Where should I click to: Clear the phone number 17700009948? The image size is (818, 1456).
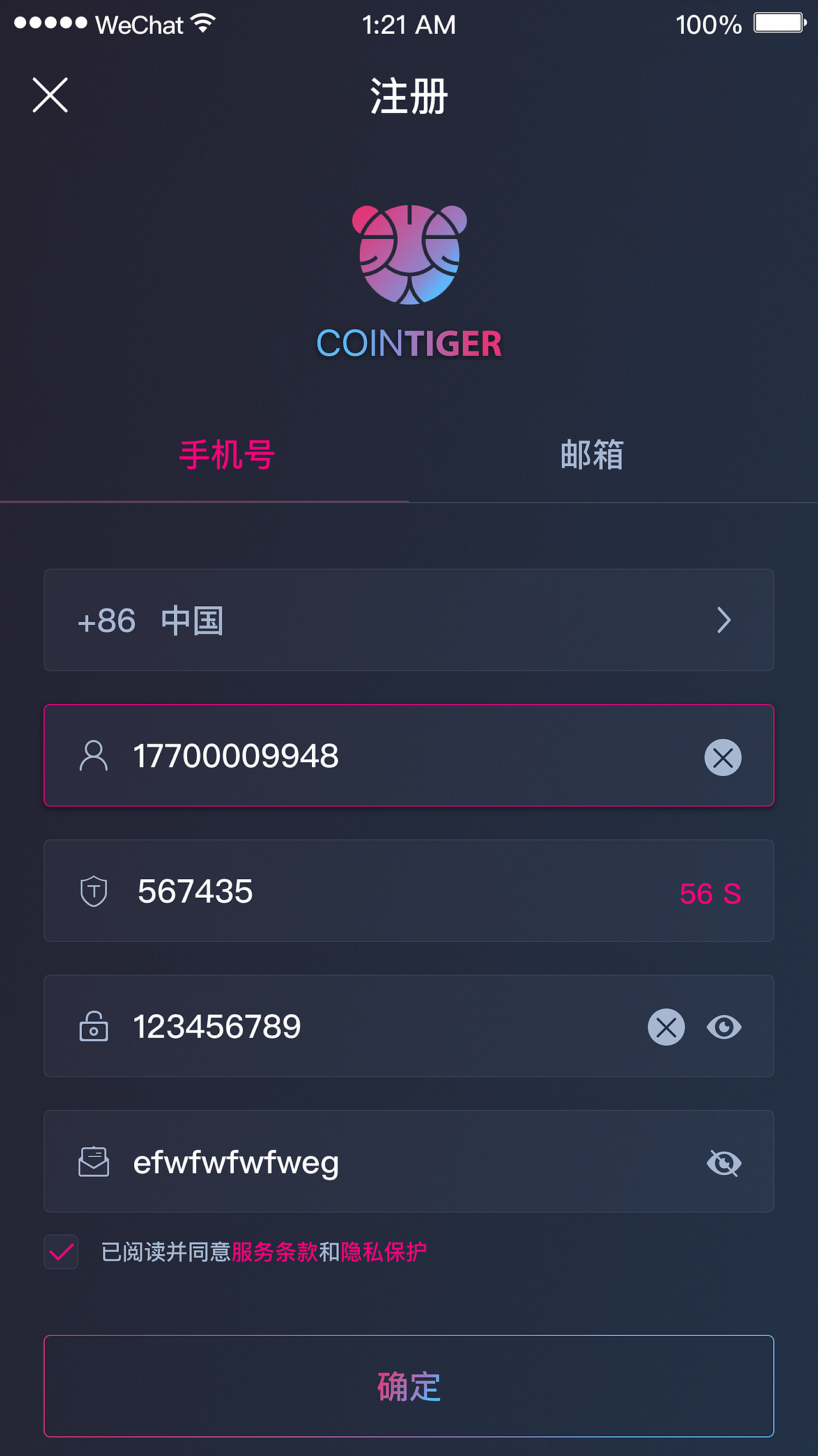click(722, 758)
